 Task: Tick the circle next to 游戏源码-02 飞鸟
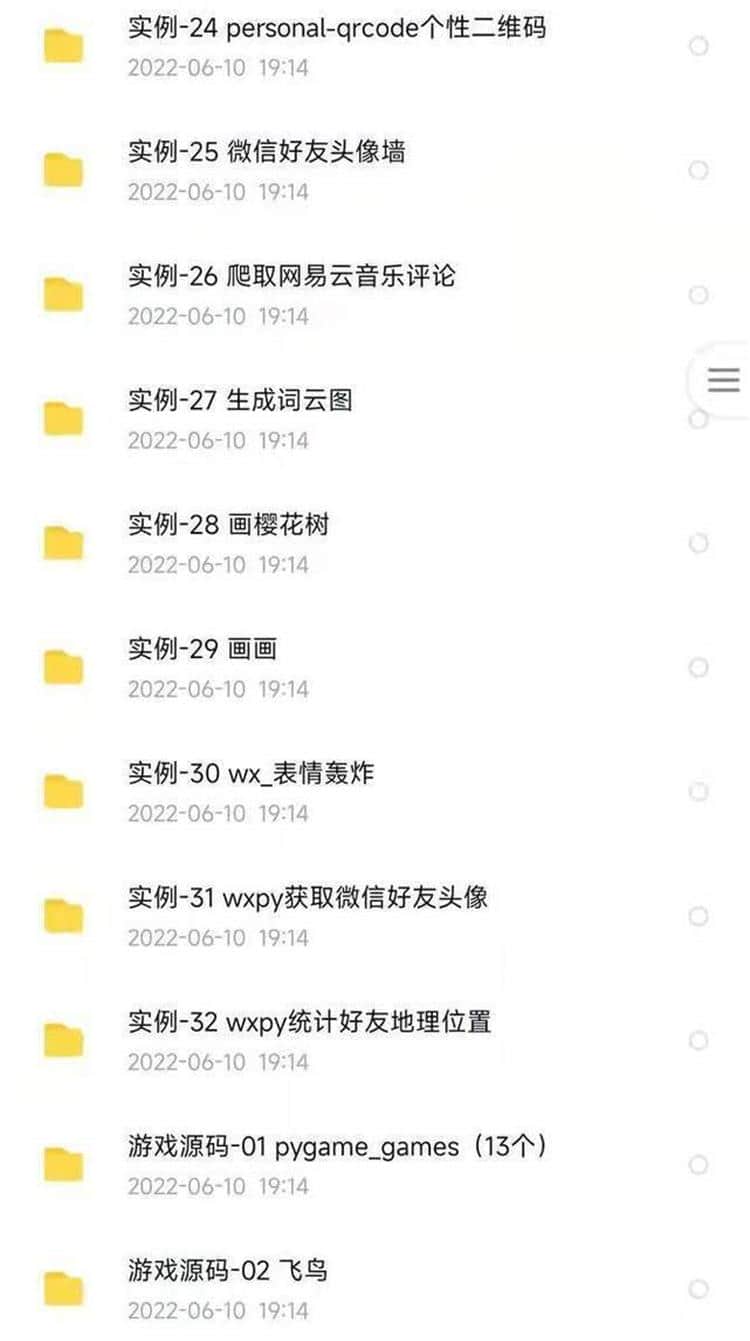click(x=699, y=1289)
